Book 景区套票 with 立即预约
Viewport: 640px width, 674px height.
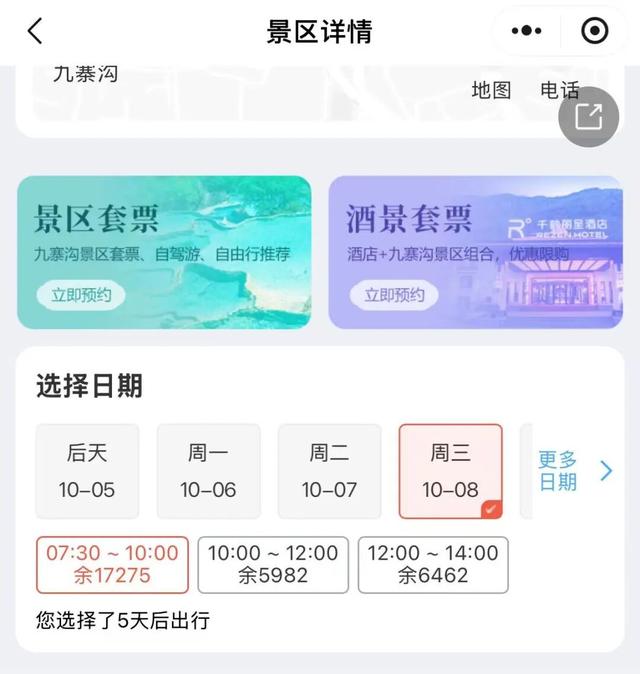coord(81,295)
